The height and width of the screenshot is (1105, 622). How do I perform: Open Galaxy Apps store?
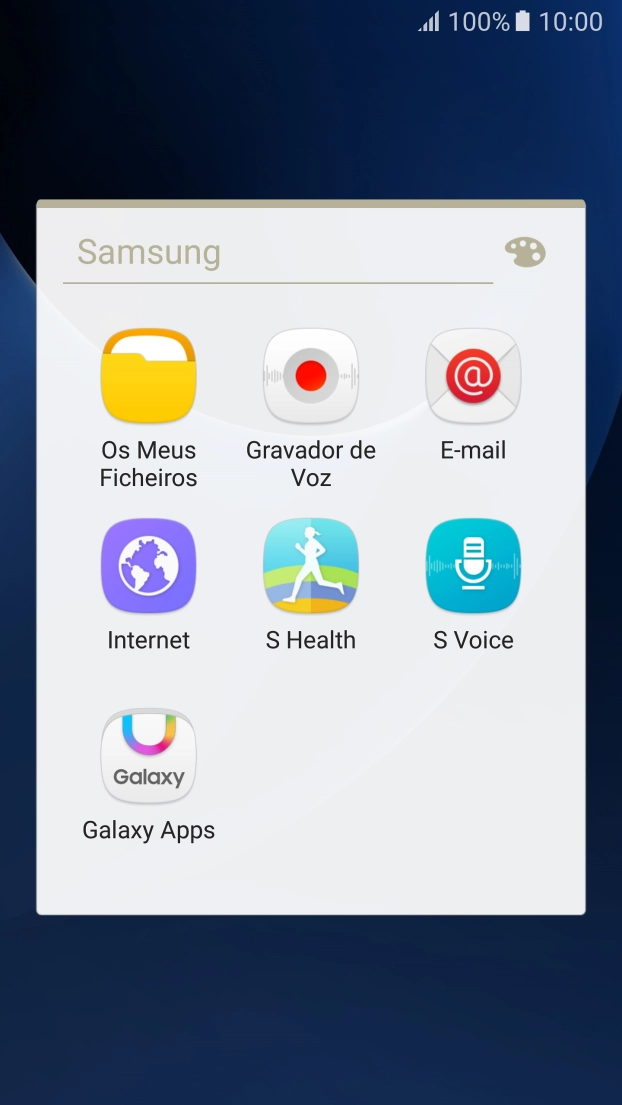click(x=149, y=756)
